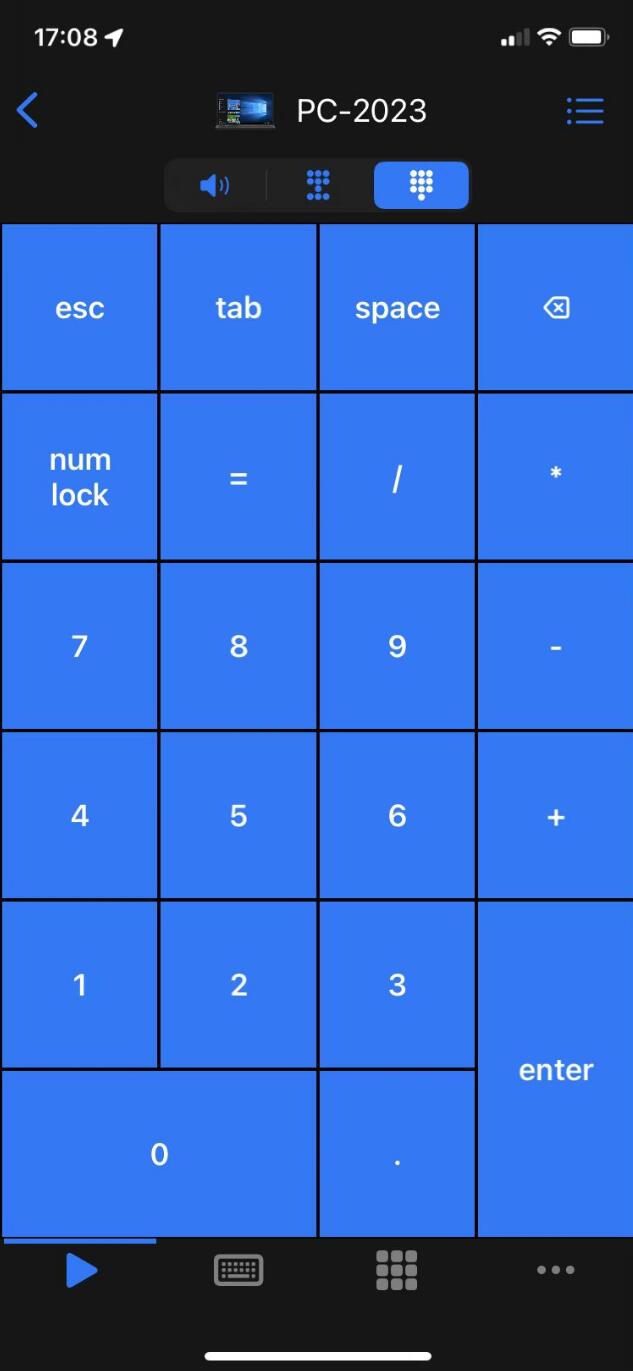The height and width of the screenshot is (1371, 633).
Task: Open the more options tab
Action: pos(555,1270)
